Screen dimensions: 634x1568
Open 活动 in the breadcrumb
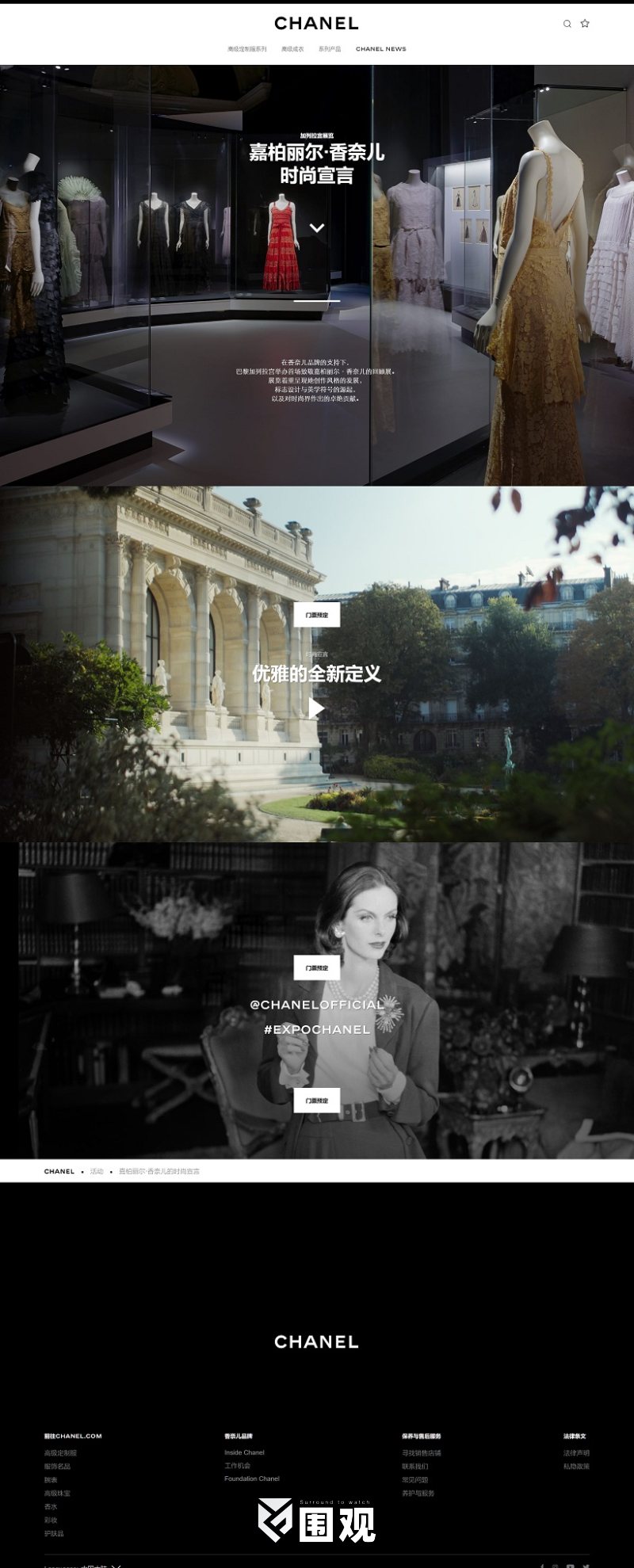tap(97, 1171)
